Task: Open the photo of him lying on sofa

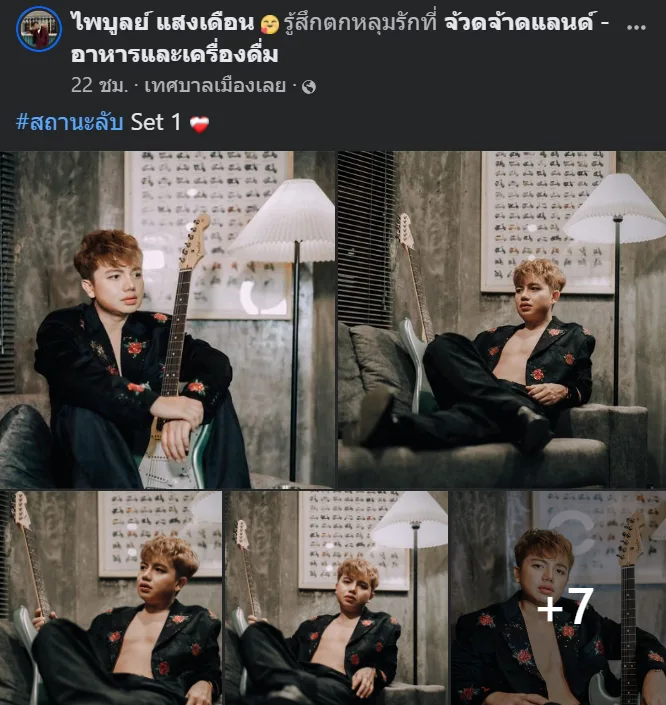Action: (501, 320)
